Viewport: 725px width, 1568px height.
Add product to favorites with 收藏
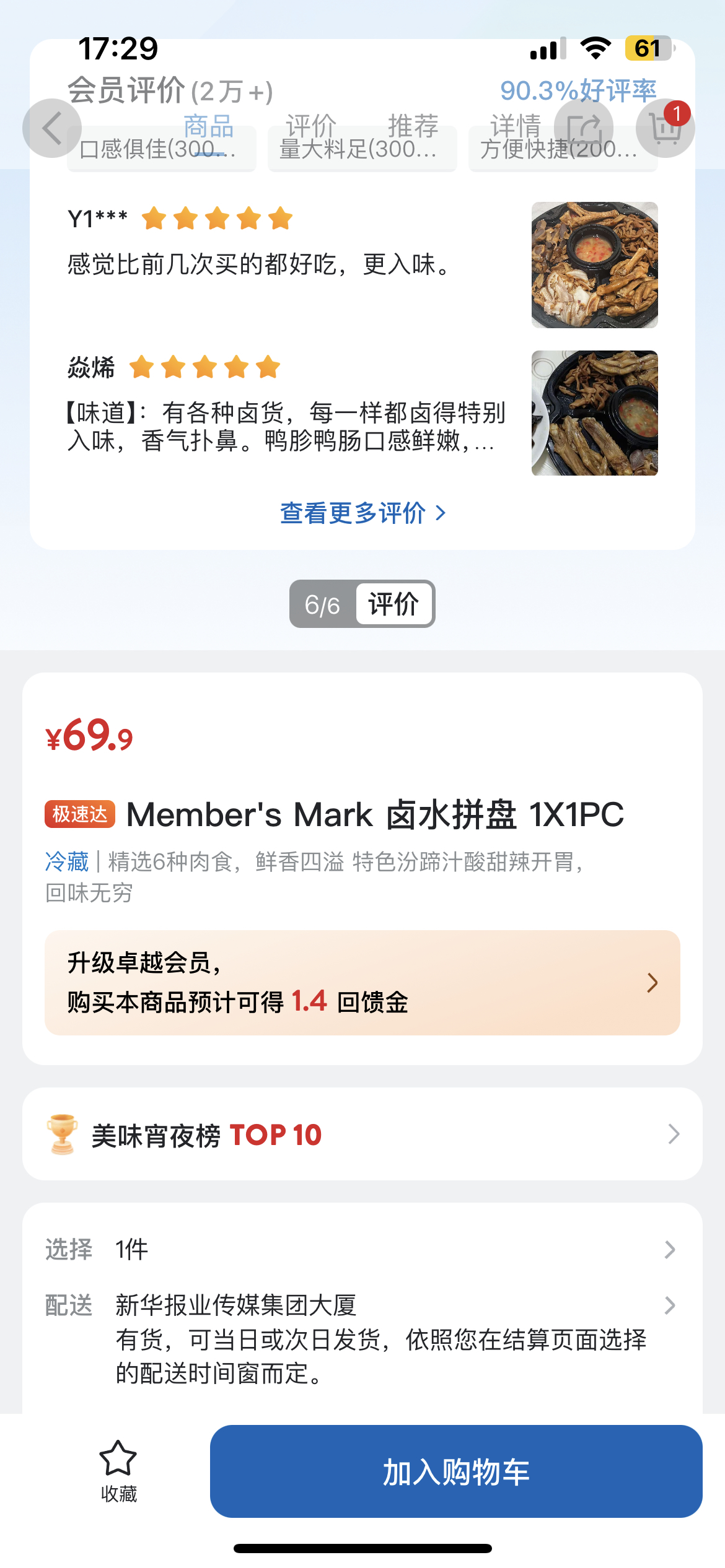(118, 1471)
